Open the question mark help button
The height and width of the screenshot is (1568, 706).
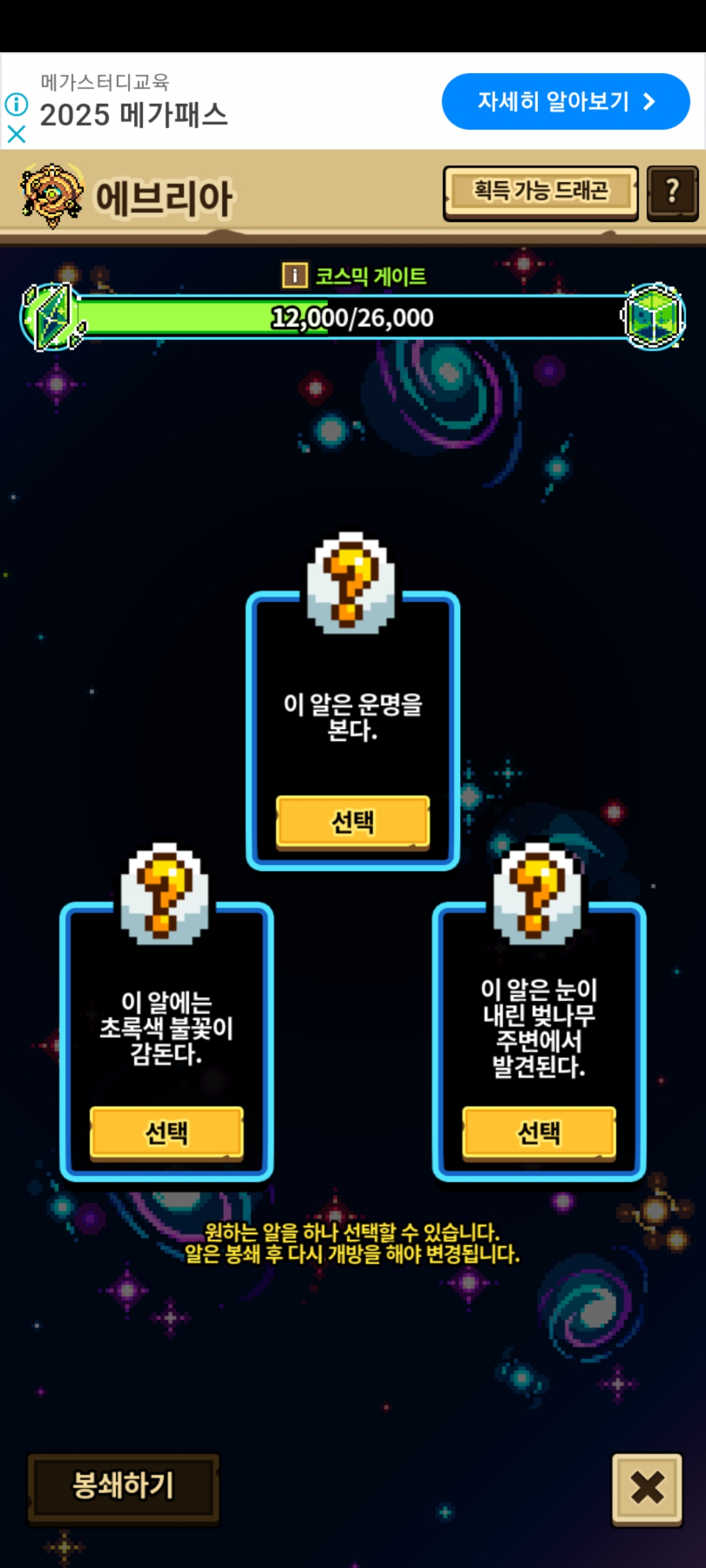tap(672, 192)
